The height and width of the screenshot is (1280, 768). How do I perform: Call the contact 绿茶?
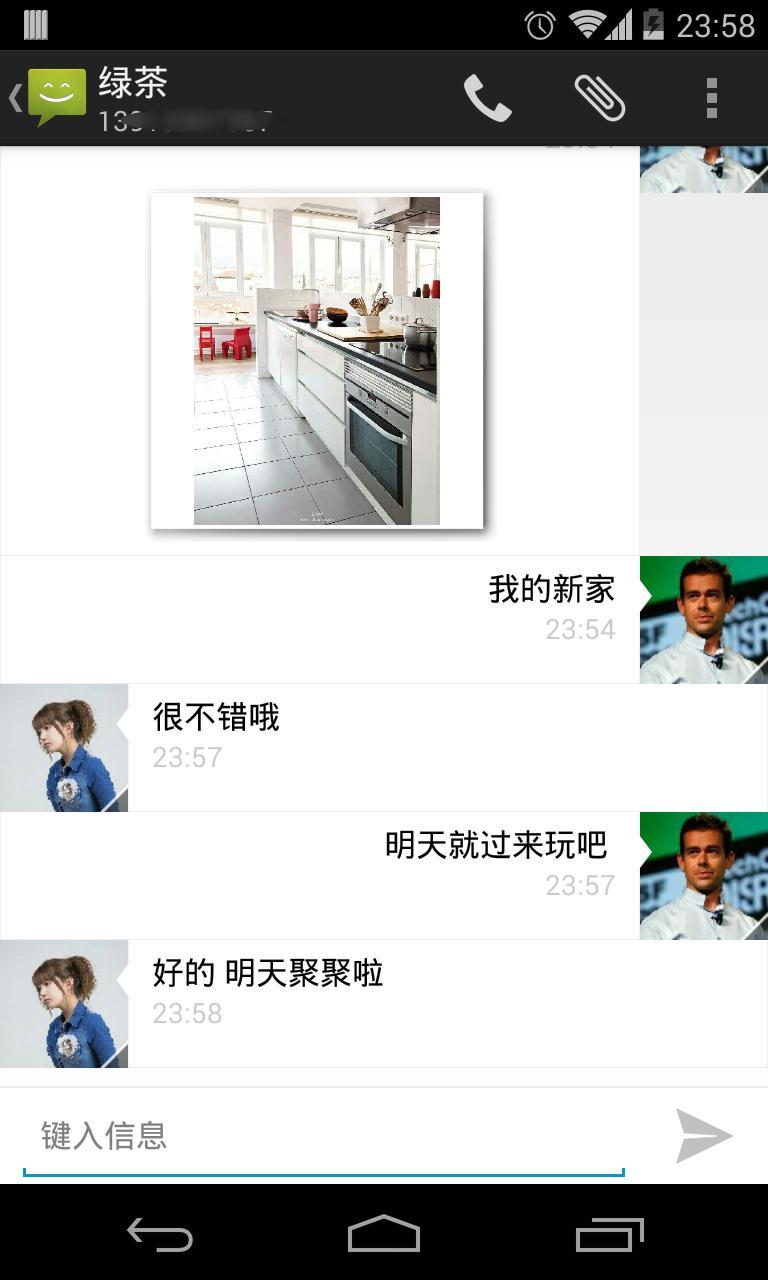click(487, 99)
